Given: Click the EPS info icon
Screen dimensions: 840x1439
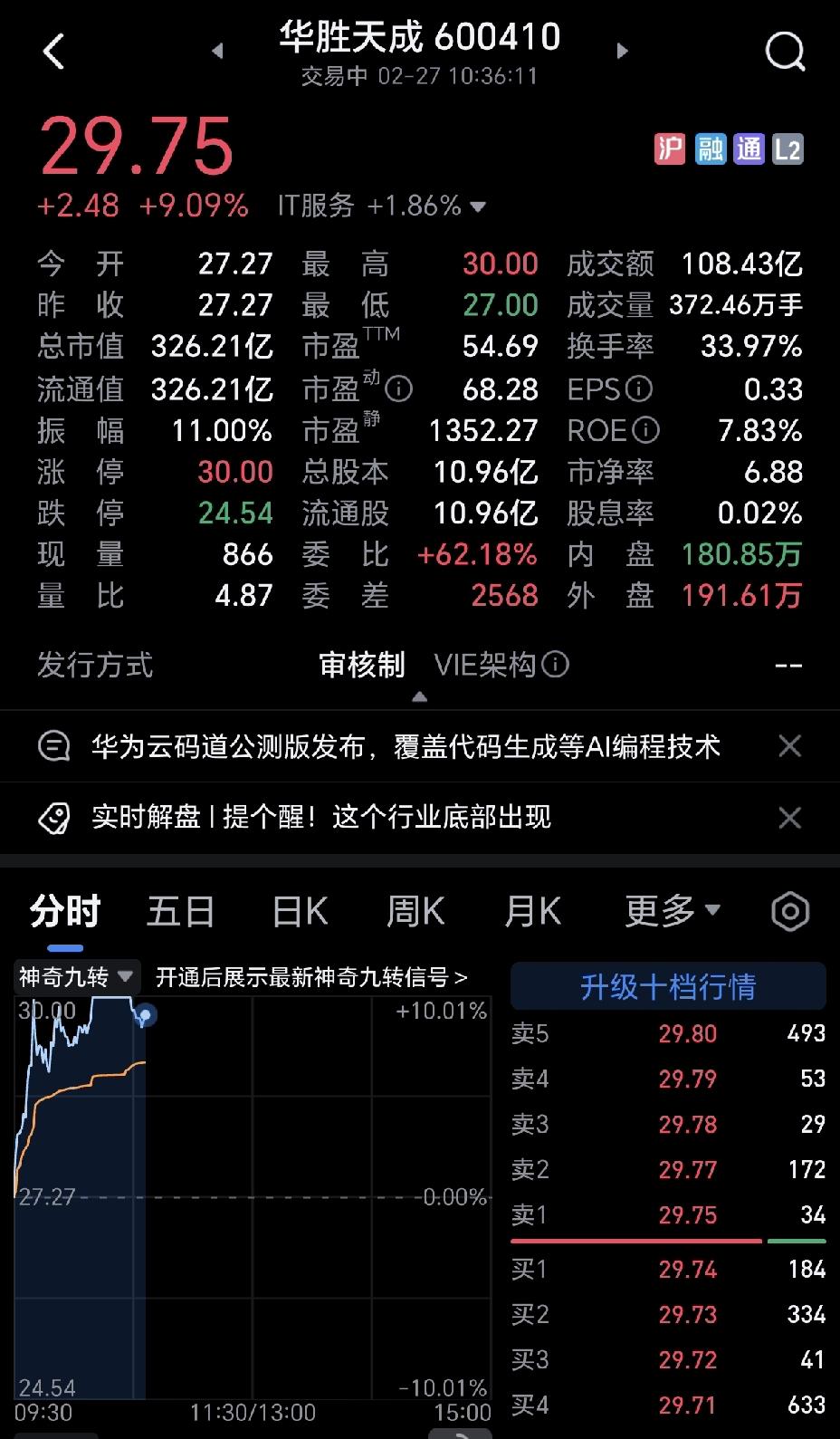Looking at the screenshot, I should (x=642, y=389).
